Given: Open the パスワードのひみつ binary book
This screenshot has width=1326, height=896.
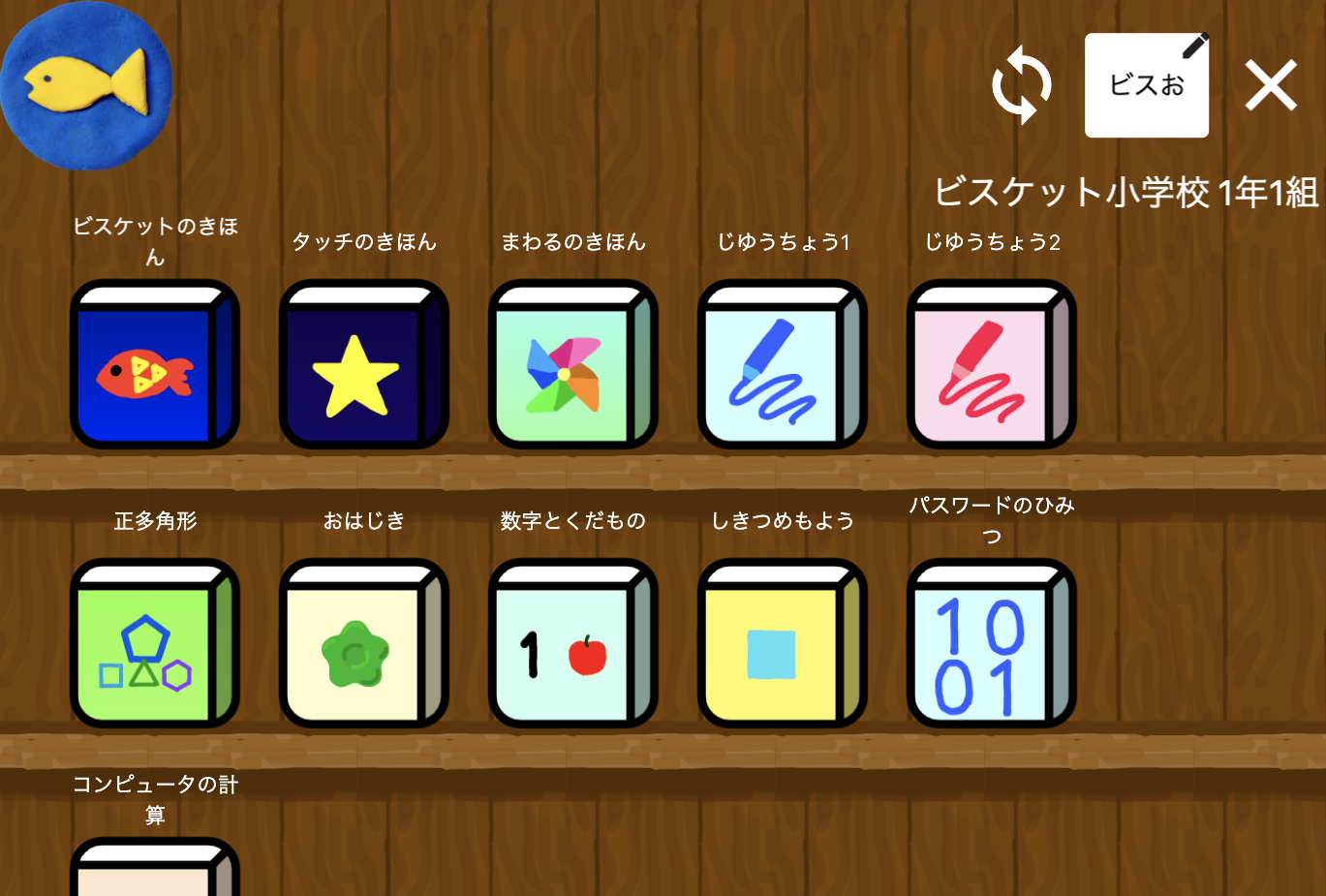Looking at the screenshot, I should click(991, 644).
